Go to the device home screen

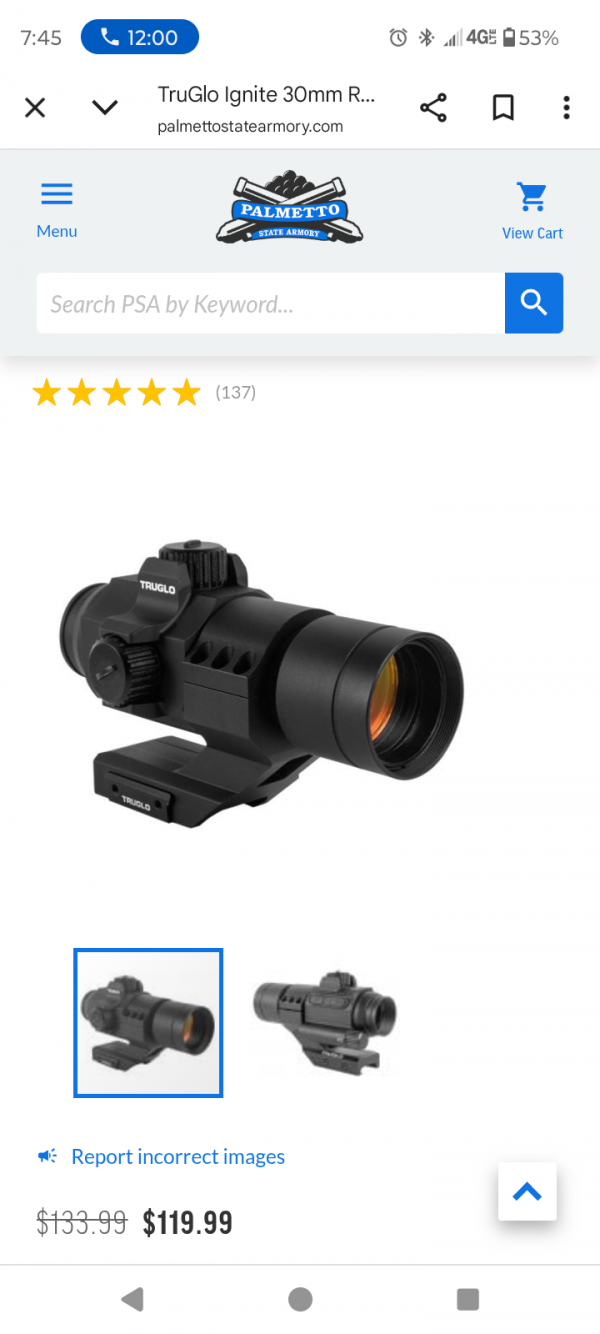300,1299
